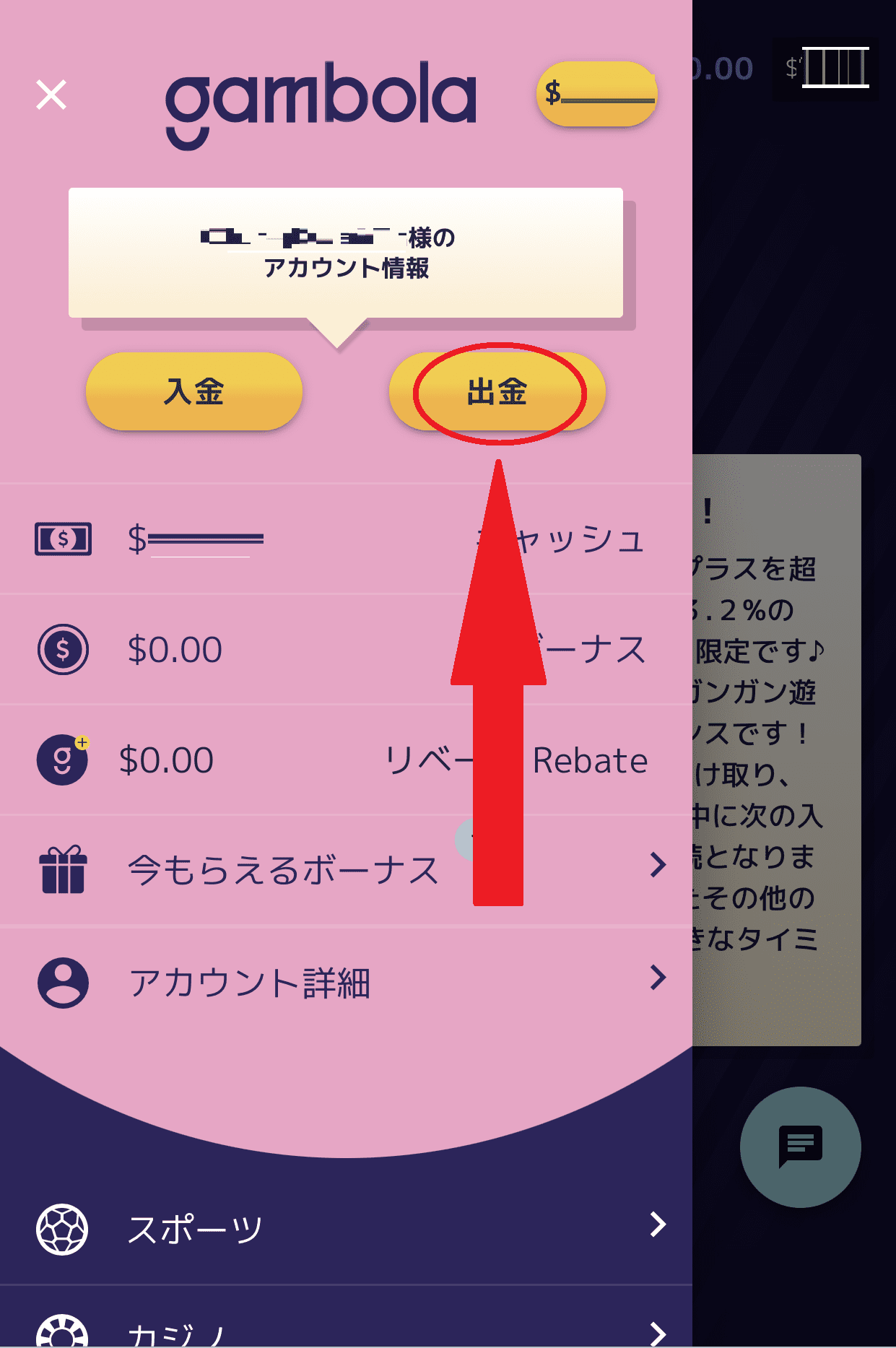Viewport: 896px width, 1348px height.
Task: Open the 入金 deposit button
Action: tap(193, 391)
